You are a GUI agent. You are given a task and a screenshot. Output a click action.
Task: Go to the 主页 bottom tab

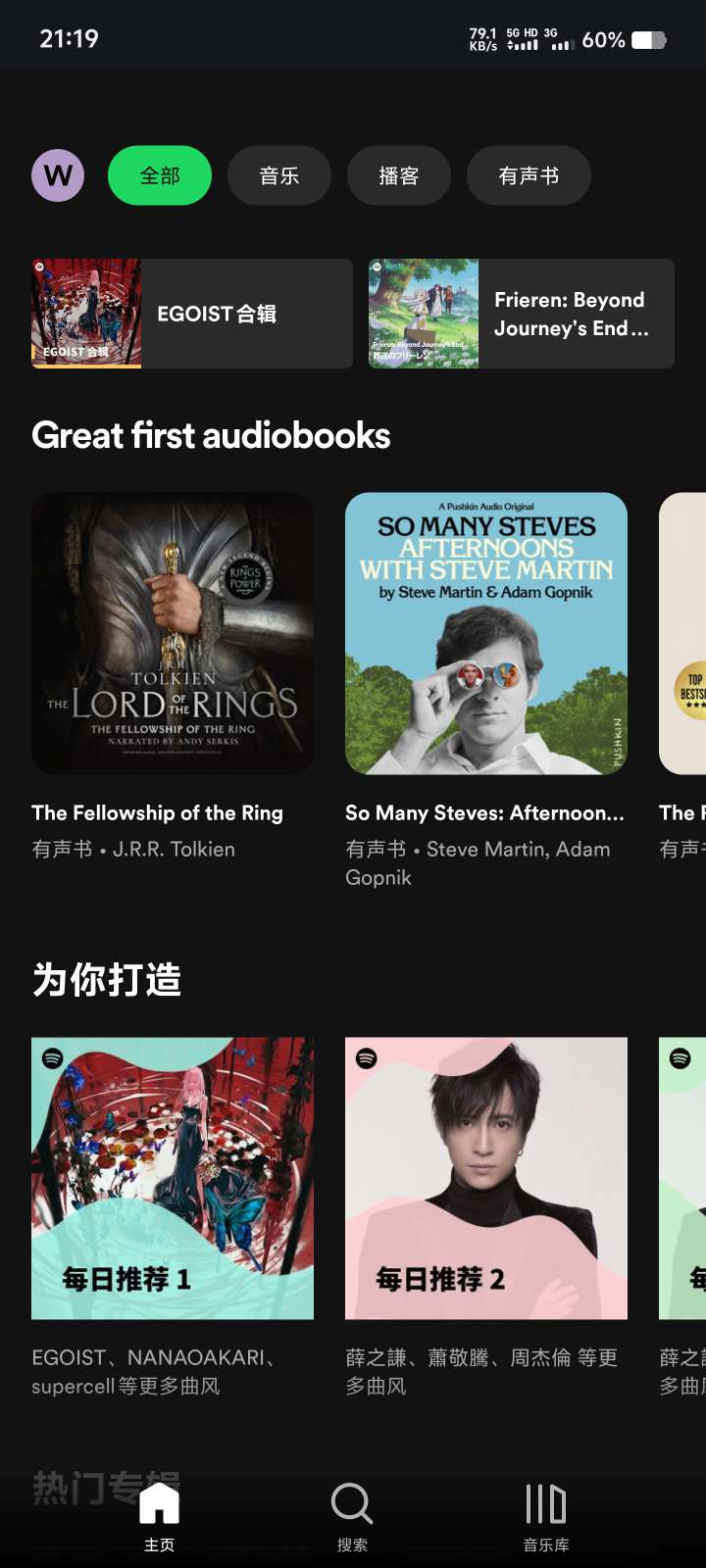(159, 1514)
